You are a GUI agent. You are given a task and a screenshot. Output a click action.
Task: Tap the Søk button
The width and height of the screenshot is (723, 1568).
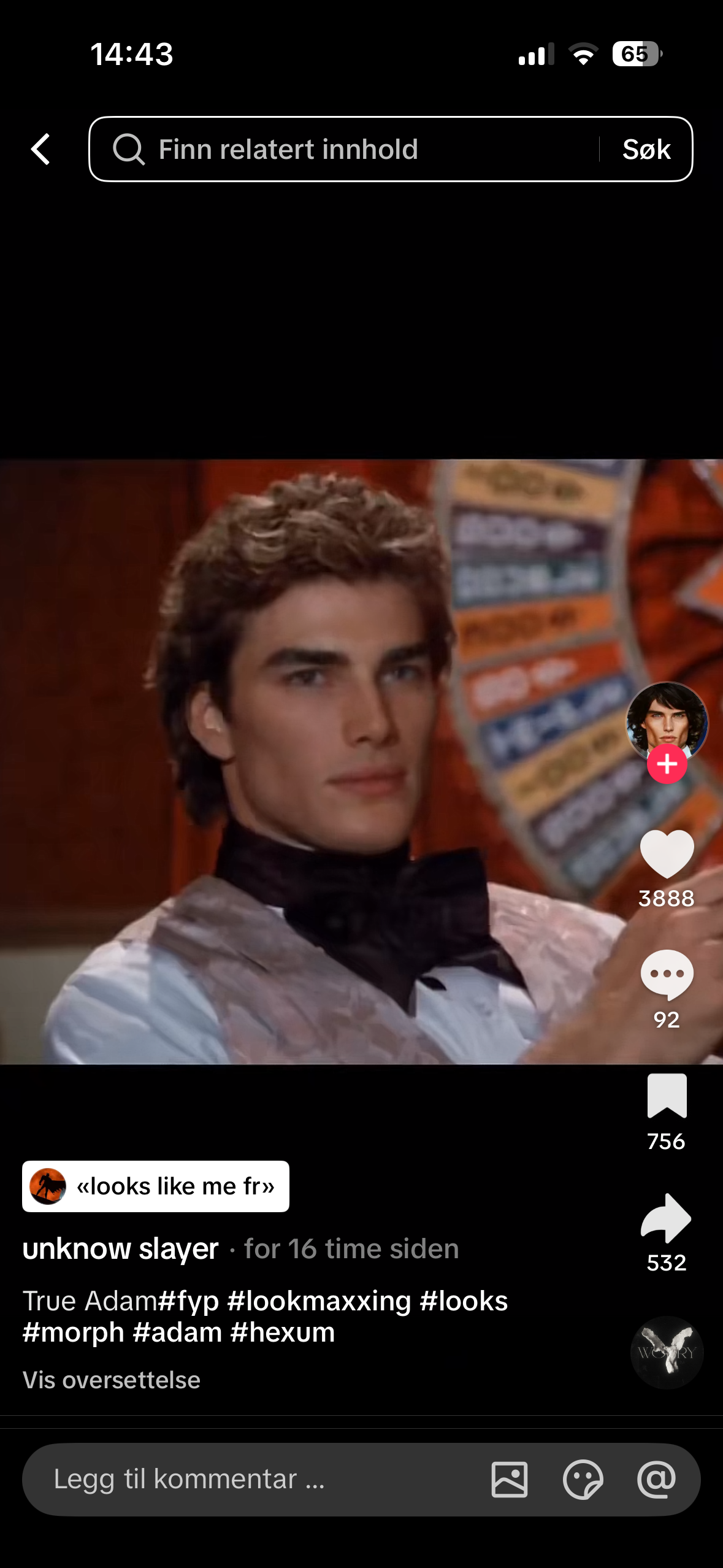click(646, 149)
